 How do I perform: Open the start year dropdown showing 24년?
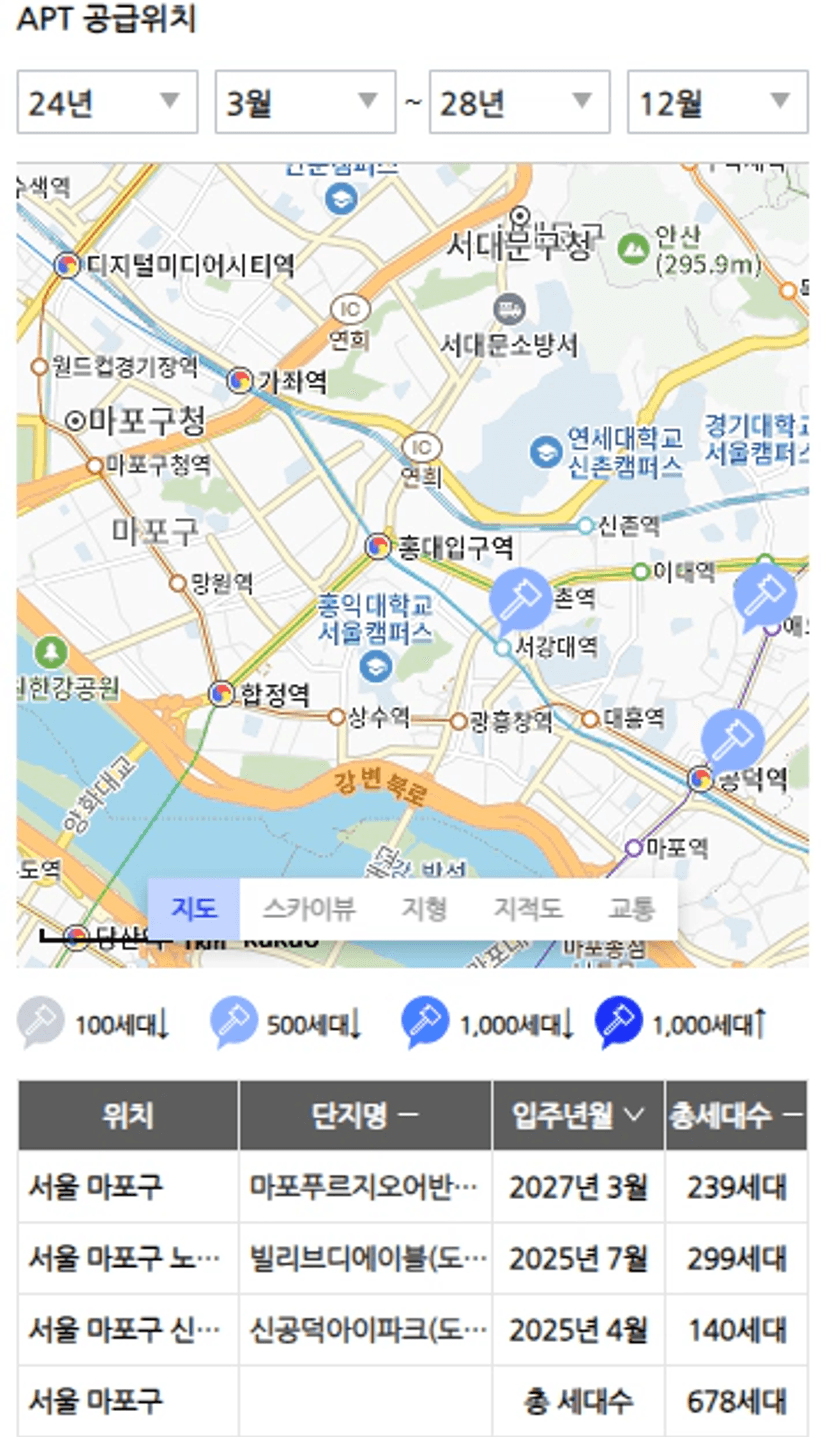[107, 102]
